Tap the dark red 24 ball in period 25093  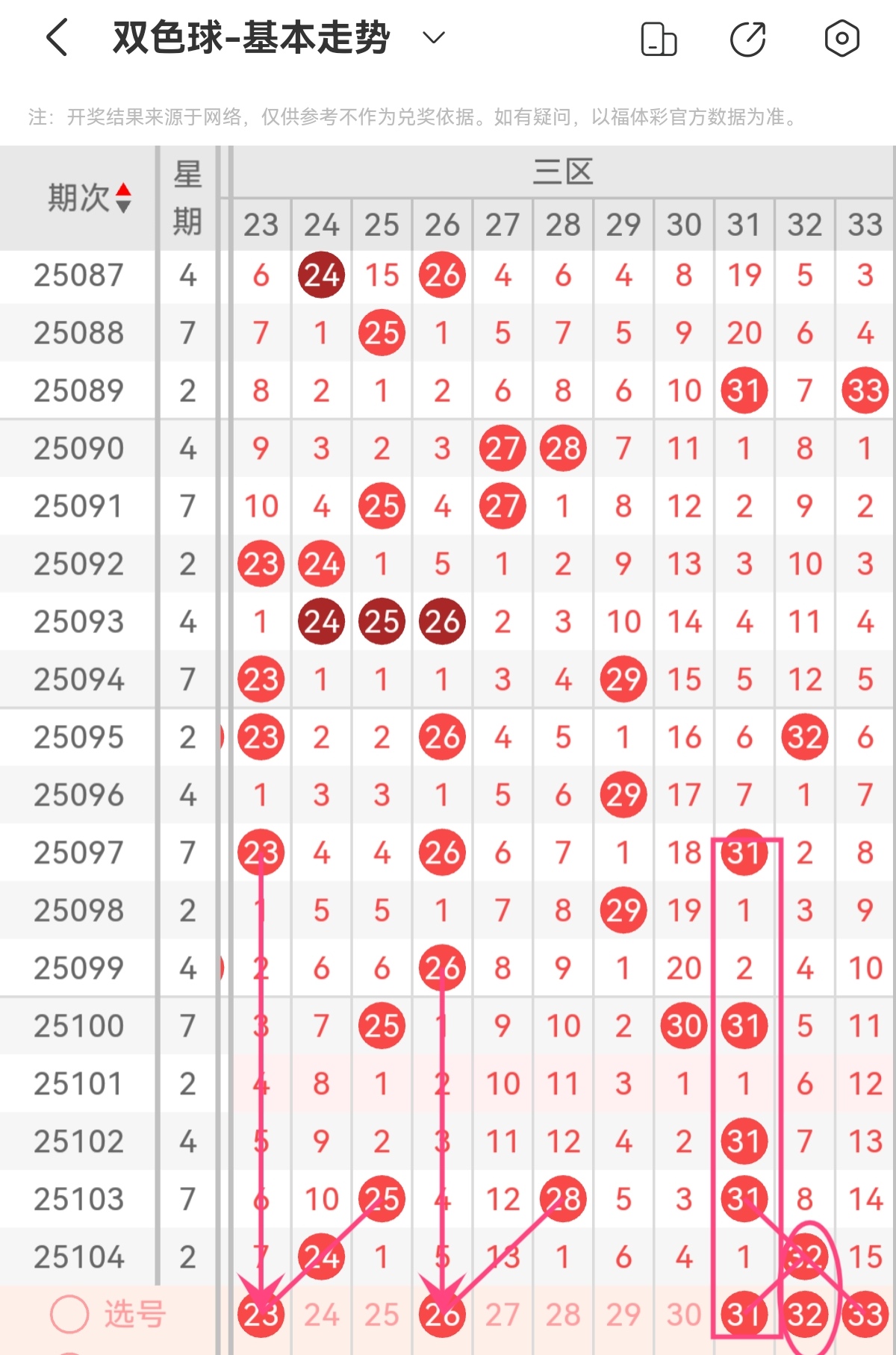point(320,620)
